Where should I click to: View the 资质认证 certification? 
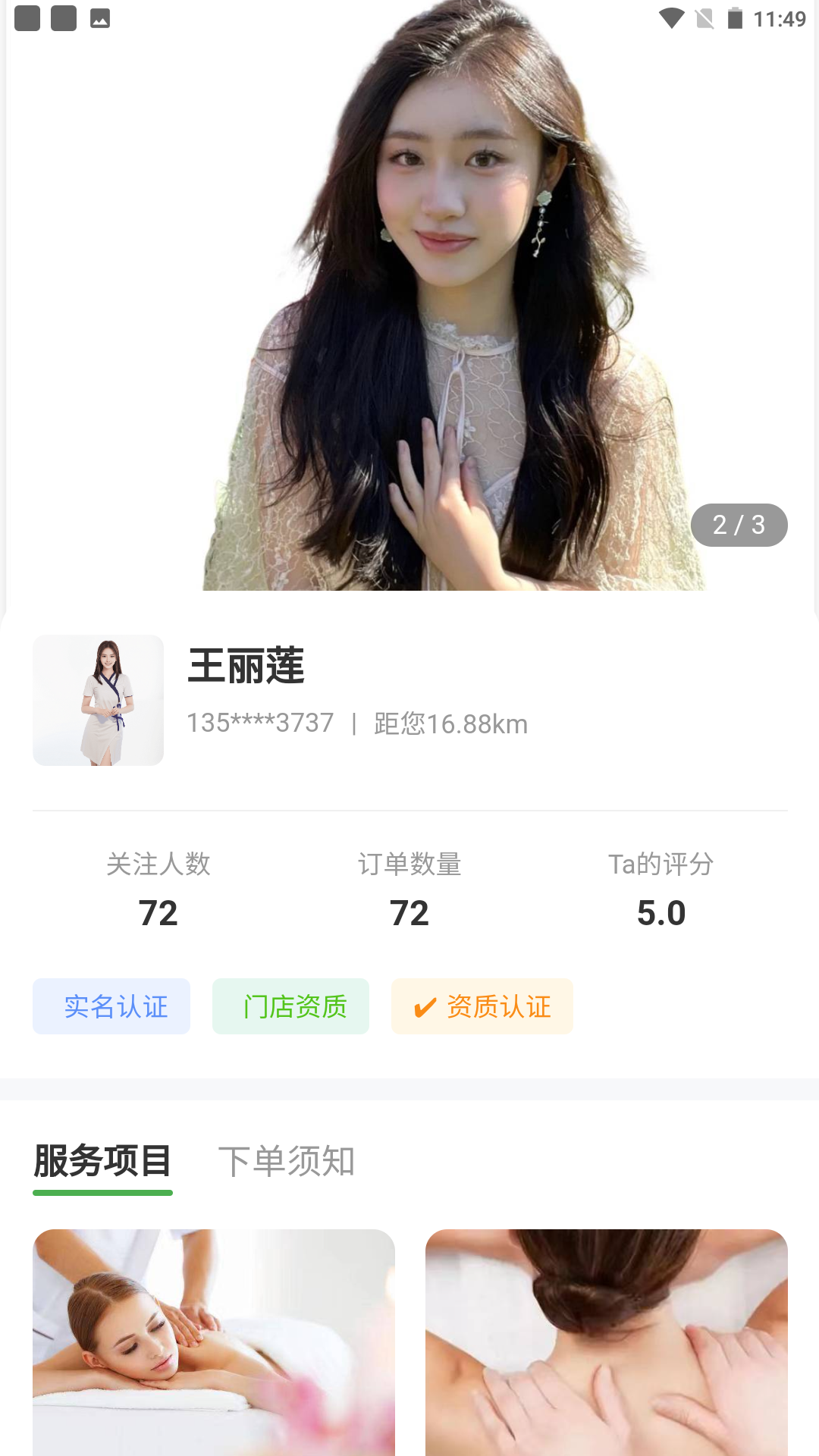[482, 1006]
